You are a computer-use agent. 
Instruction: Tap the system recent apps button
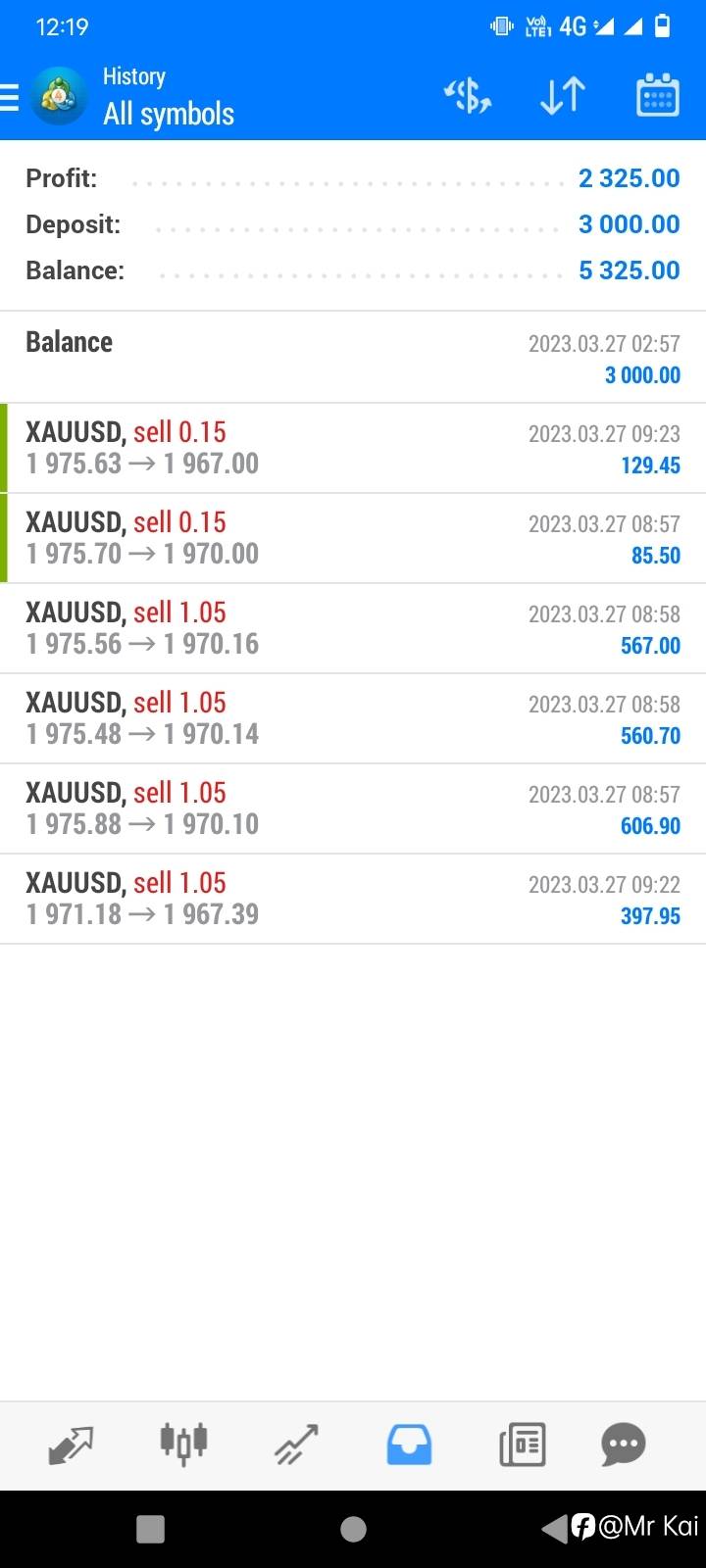pos(150,1529)
